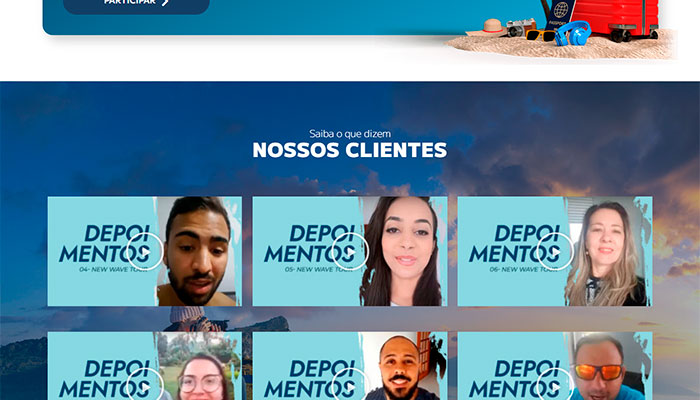700x400 pixels.
Task: Play testimonial video 04 New Wave Tour
Action: tap(145, 251)
